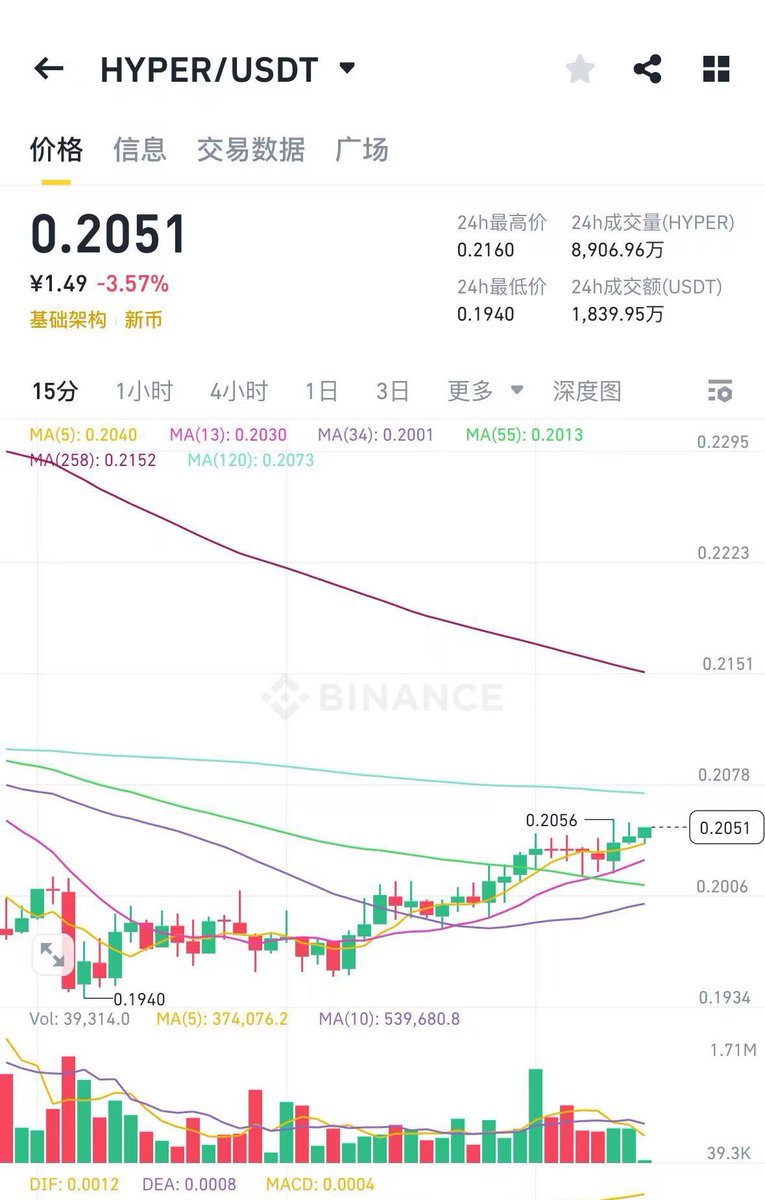This screenshot has width=765, height=1200.
Task: Add HYPER/USDT to favorites with the star icon
Action: tap(580, 69)
